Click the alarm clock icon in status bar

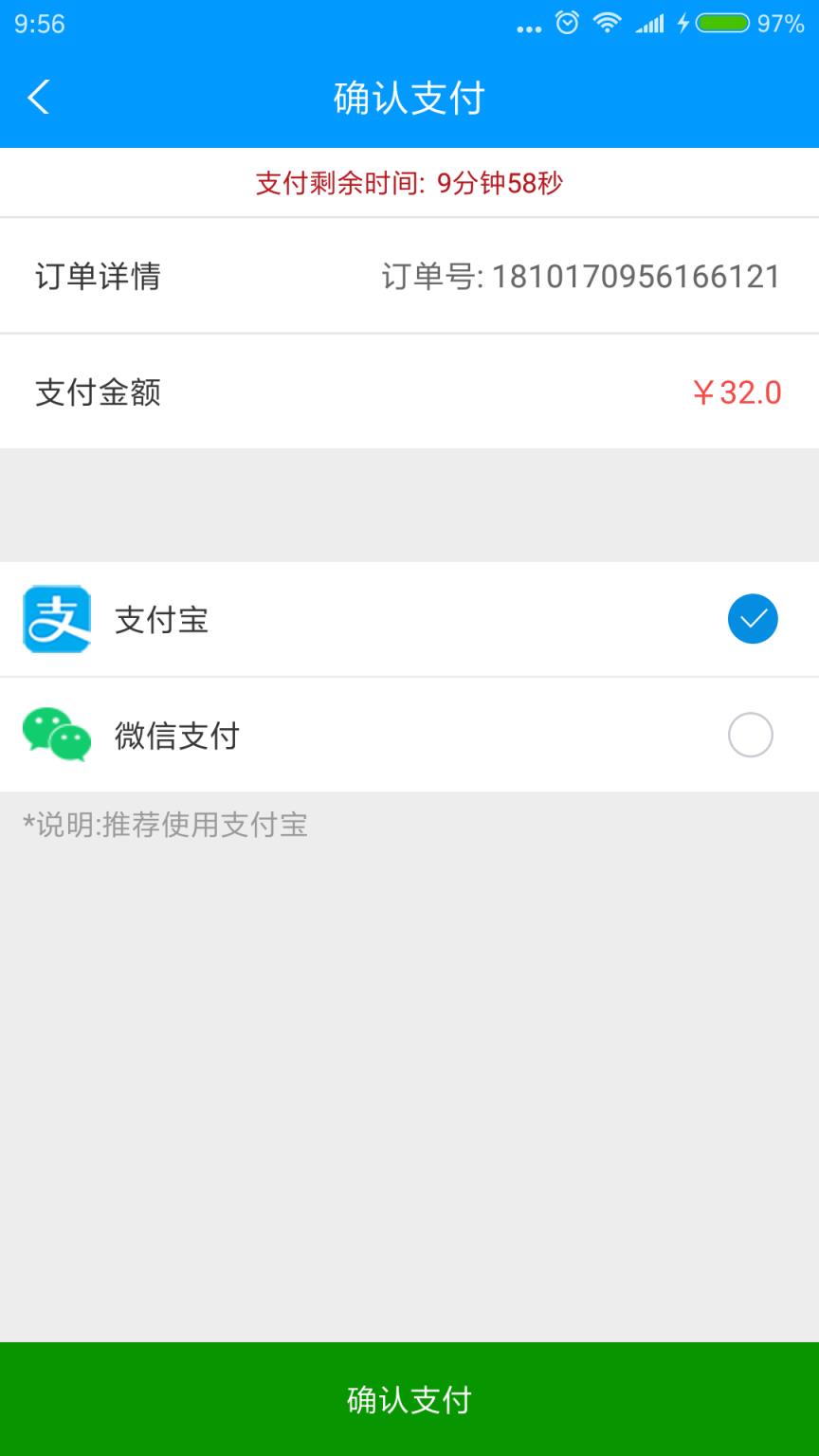click(566, 23)
